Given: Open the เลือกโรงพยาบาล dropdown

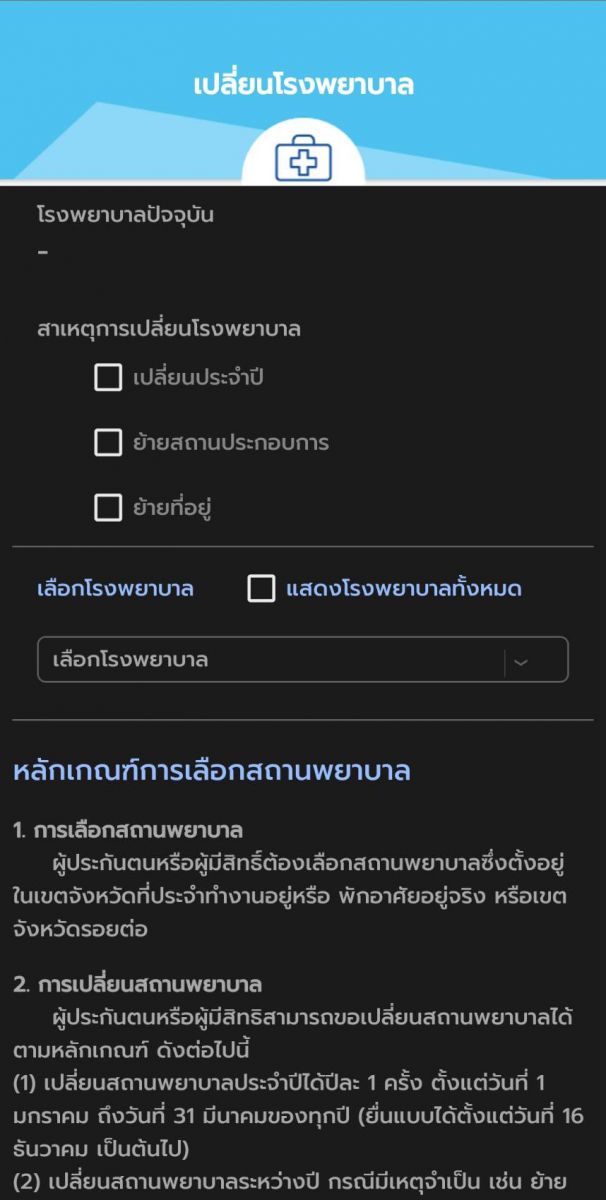Looking at the screenshot, I should (x=303, y=660).
